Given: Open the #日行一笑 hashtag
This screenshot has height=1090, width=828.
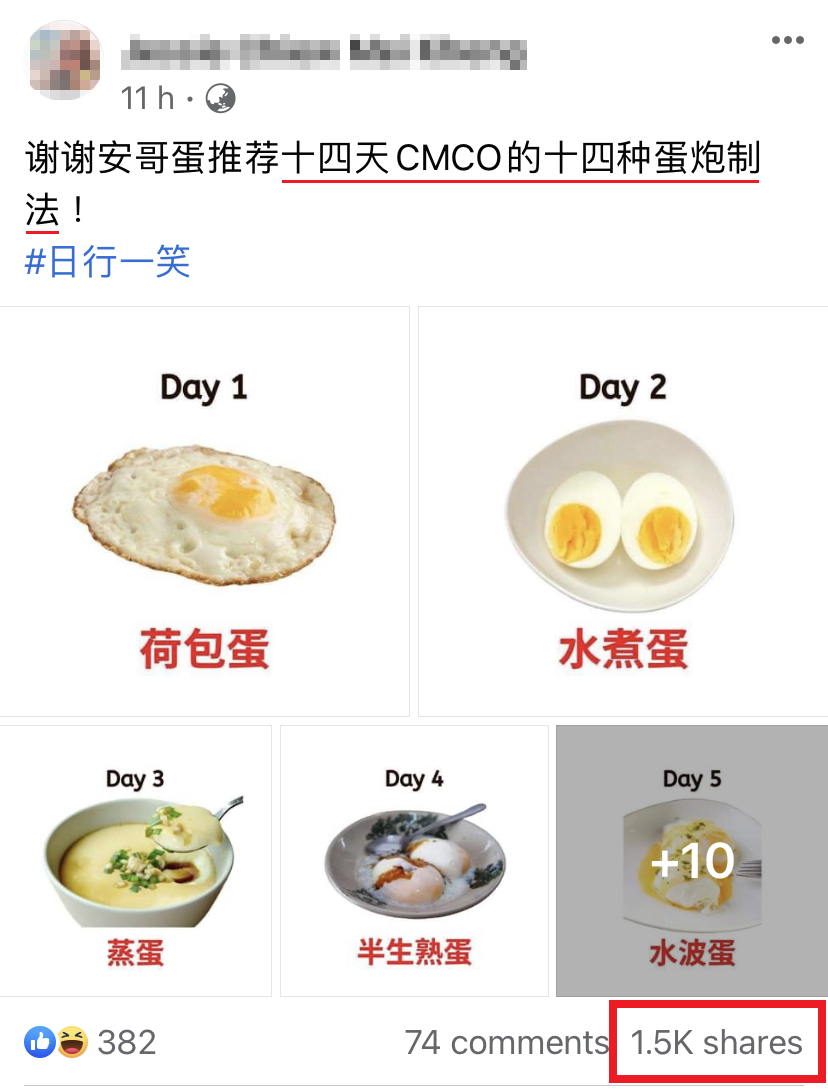Looking at the screenshot, I should (x=107, y=262).
